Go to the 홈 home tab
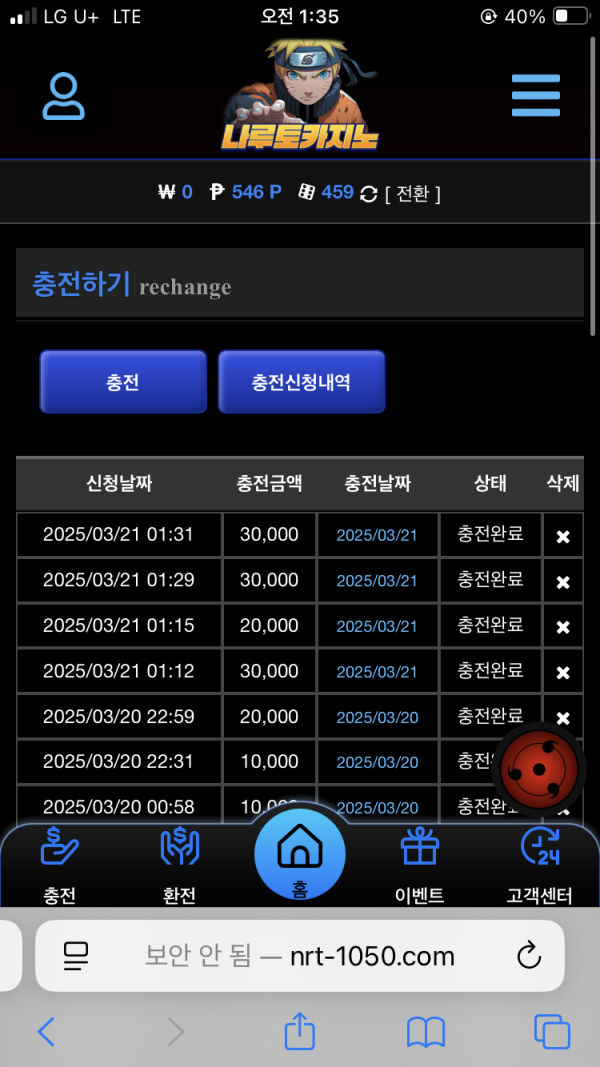The height and width of the screenshot is (1067, 600). [299, 853]
